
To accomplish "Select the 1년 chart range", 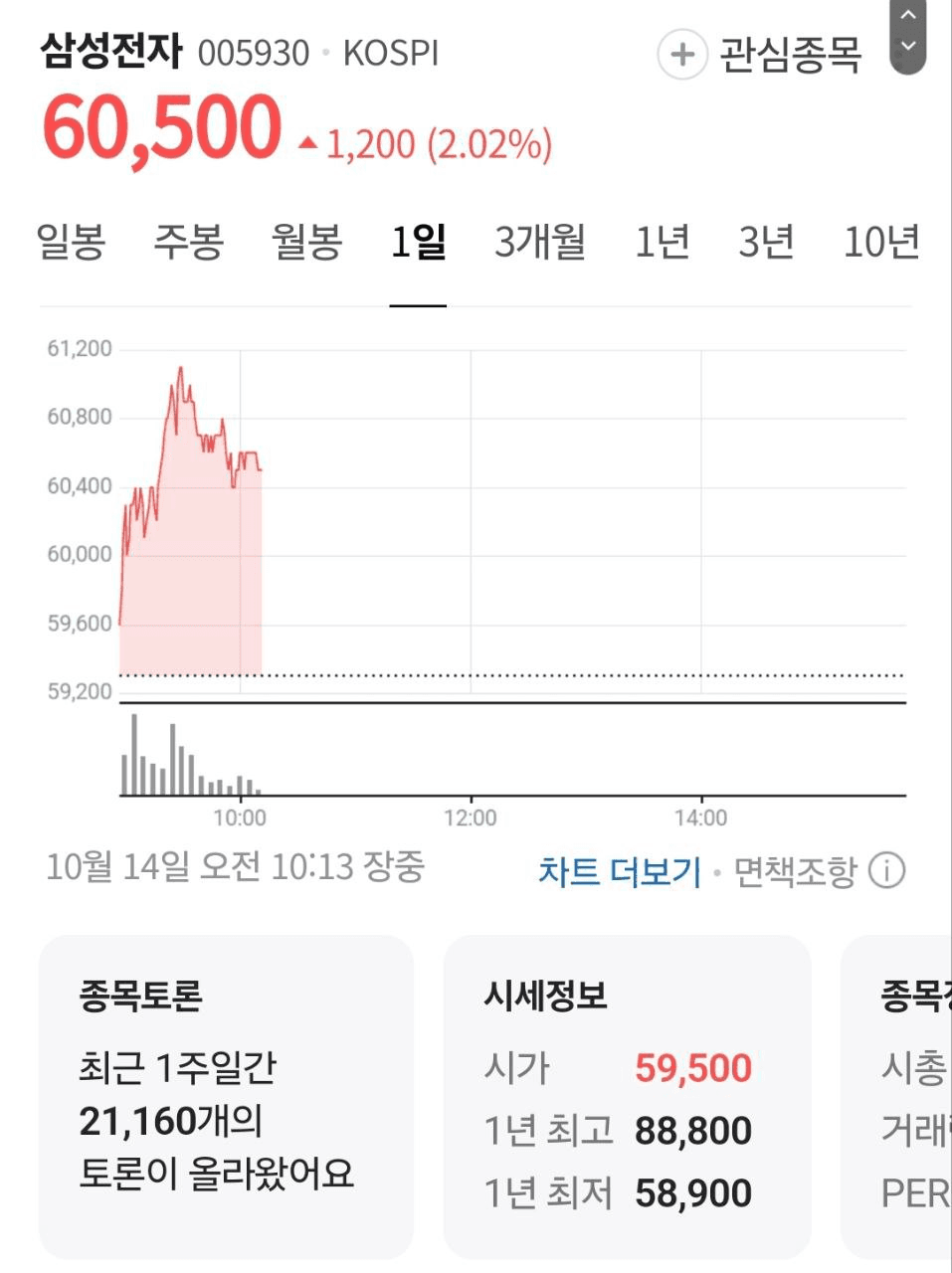I will point(663,242).
